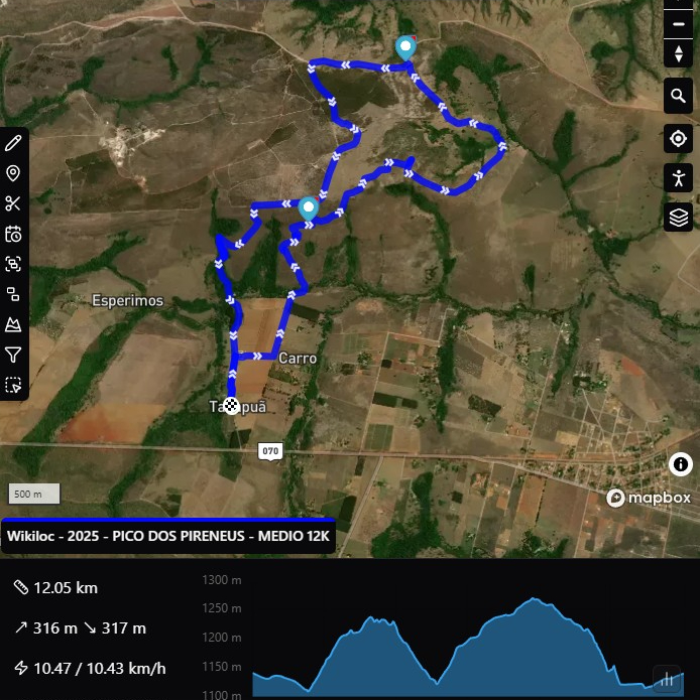Open the time and calendar tool
Screen dimensions: 700x700
coord(13,234)
